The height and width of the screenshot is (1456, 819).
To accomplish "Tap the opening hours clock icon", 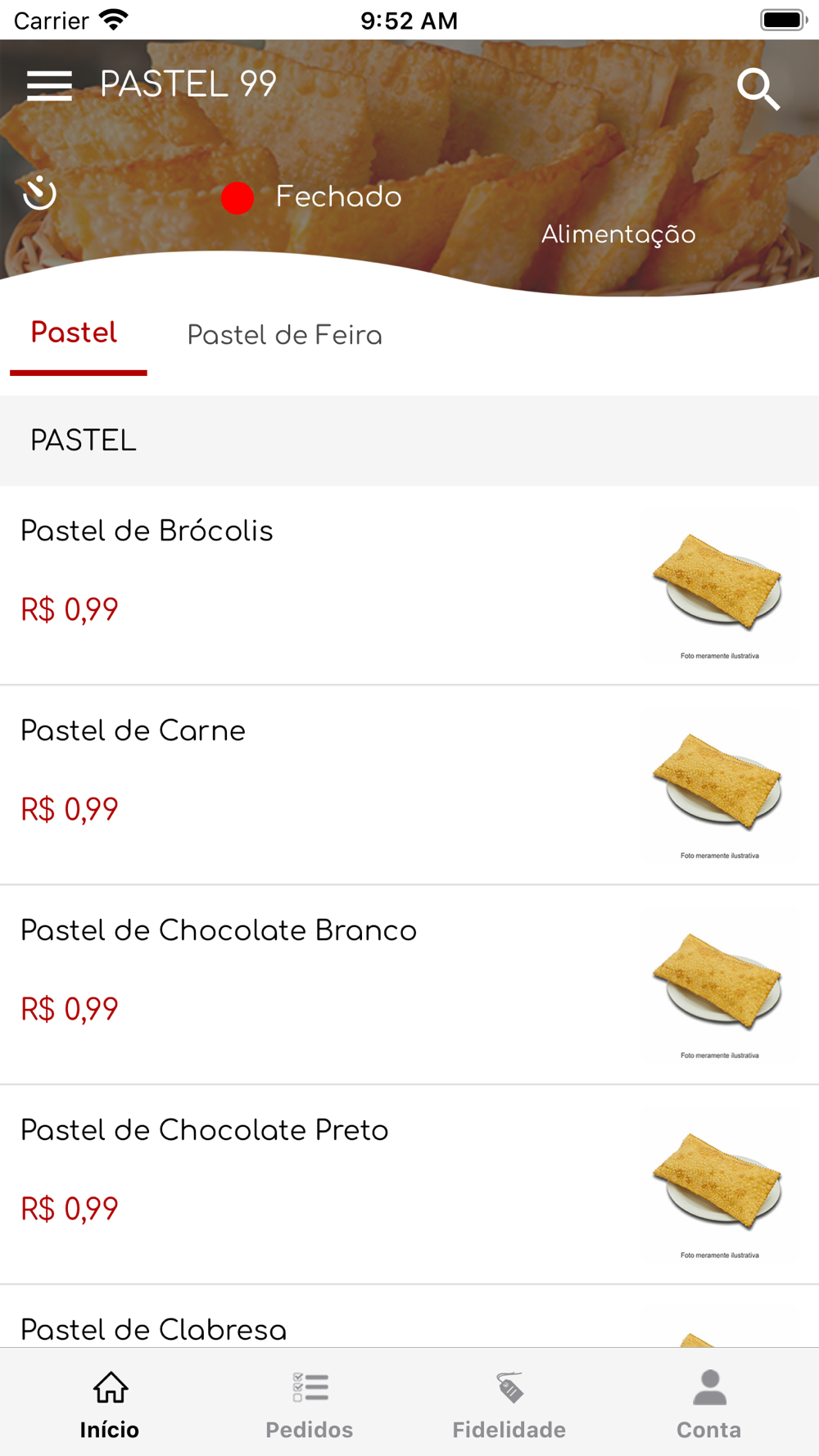I will [x=39, y=194].
